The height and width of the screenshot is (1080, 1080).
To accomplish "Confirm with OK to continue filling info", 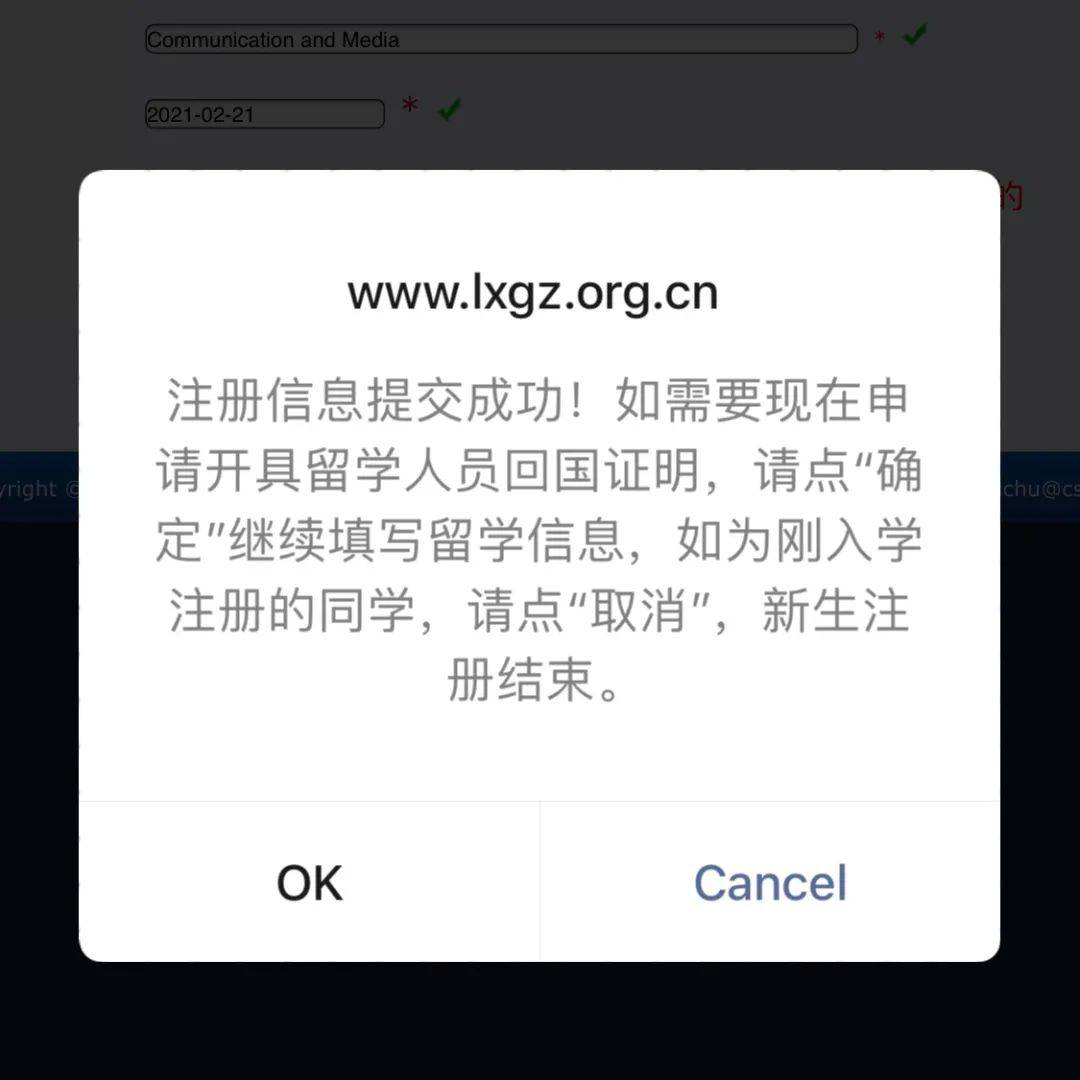I will click(309, 883).
